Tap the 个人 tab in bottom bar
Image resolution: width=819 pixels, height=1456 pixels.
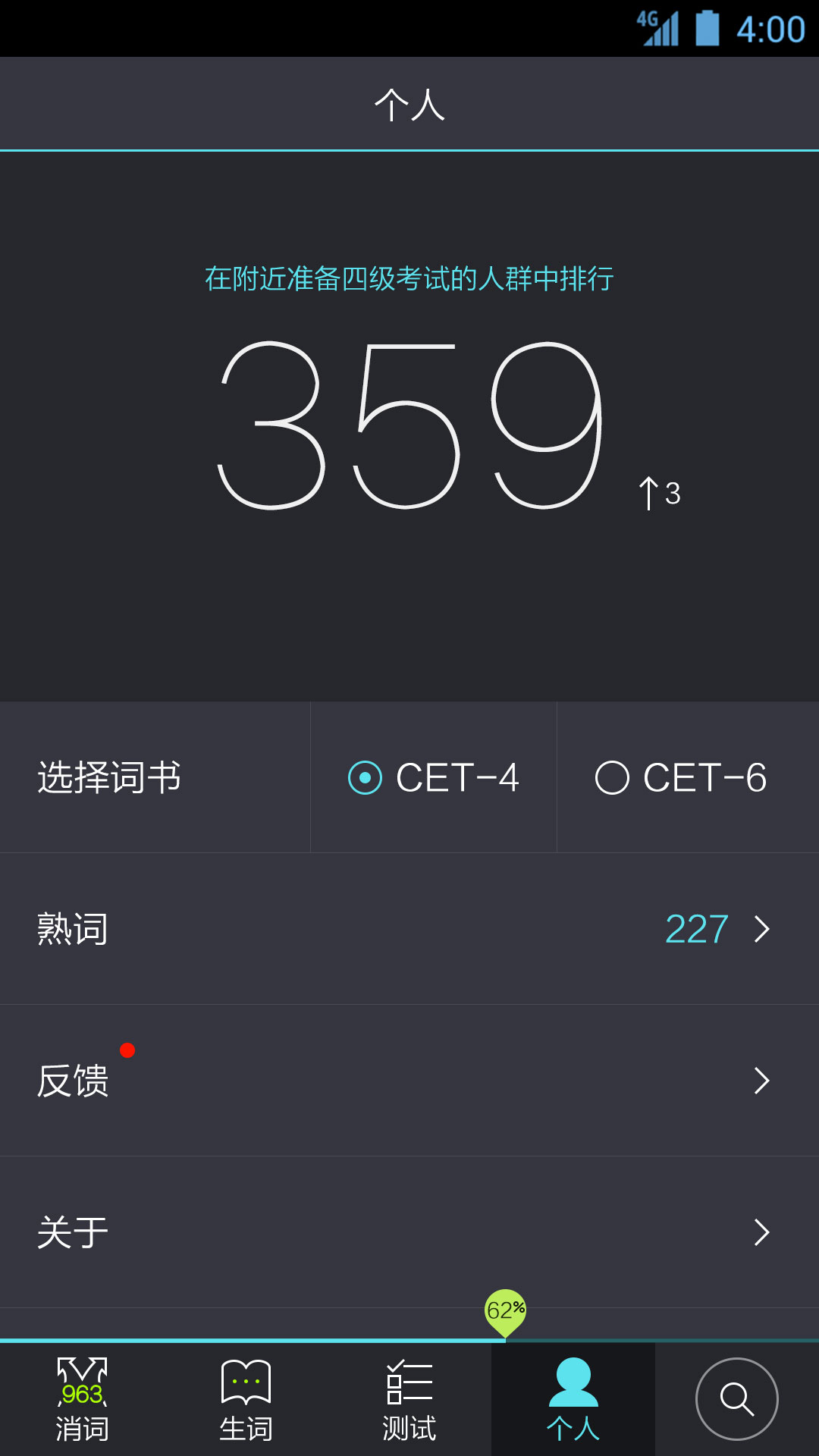pos(573,1400)
